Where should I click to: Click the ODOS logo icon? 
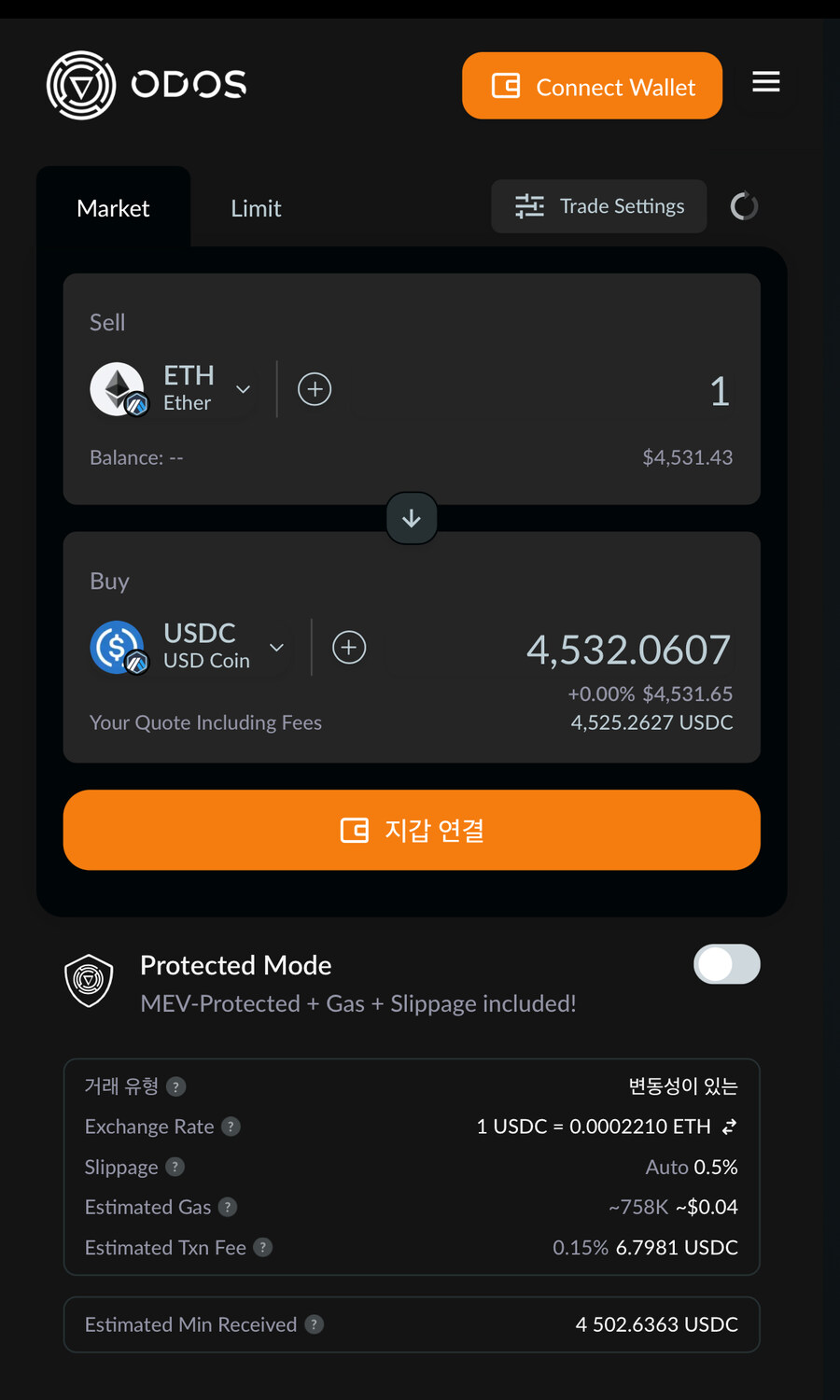pos(81,85)
